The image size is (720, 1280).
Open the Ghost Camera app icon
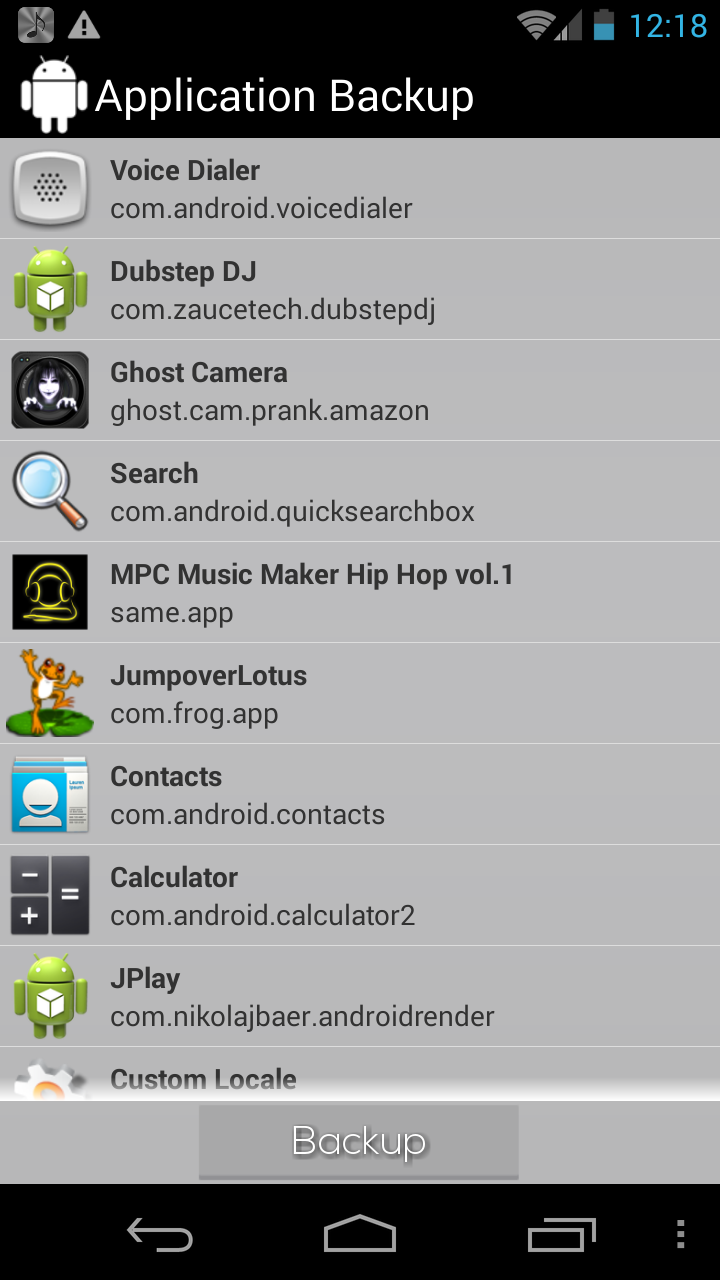(x=50, y=390)
